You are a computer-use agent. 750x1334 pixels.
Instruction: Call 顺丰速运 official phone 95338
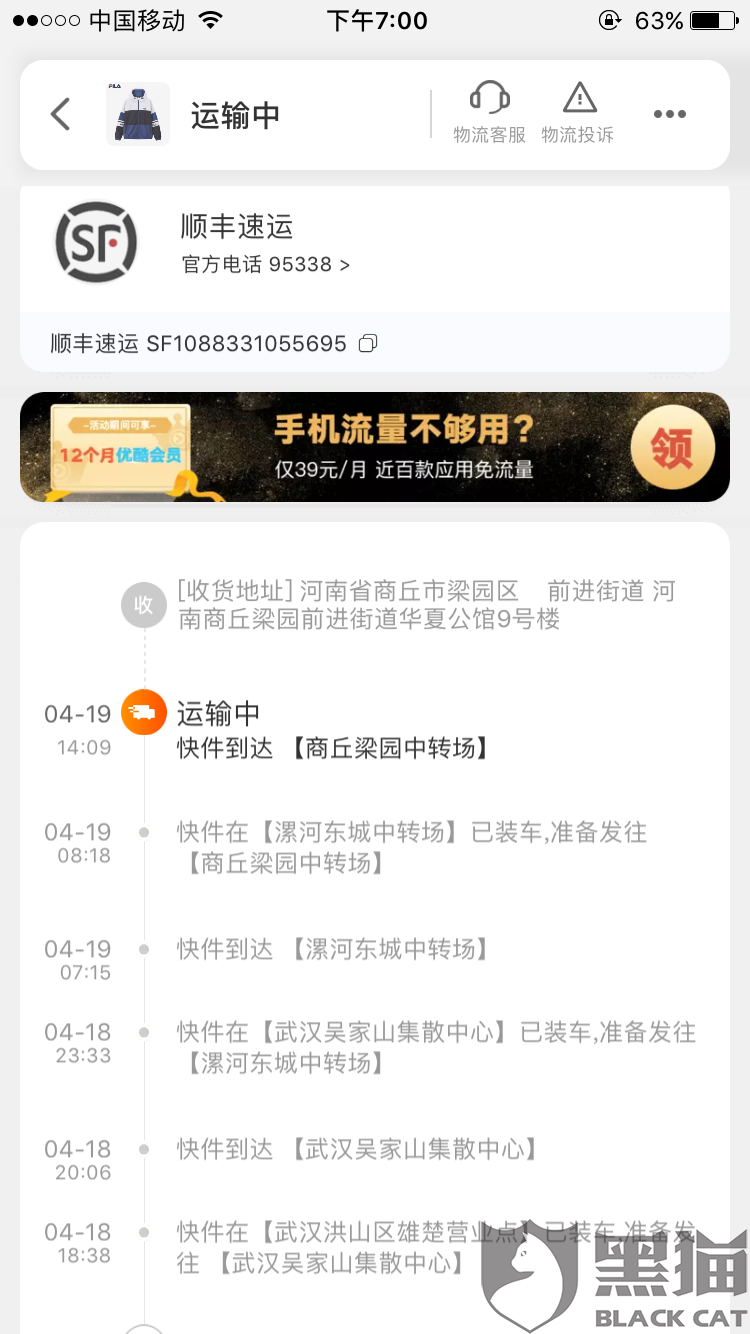click(x=266, y=265)
